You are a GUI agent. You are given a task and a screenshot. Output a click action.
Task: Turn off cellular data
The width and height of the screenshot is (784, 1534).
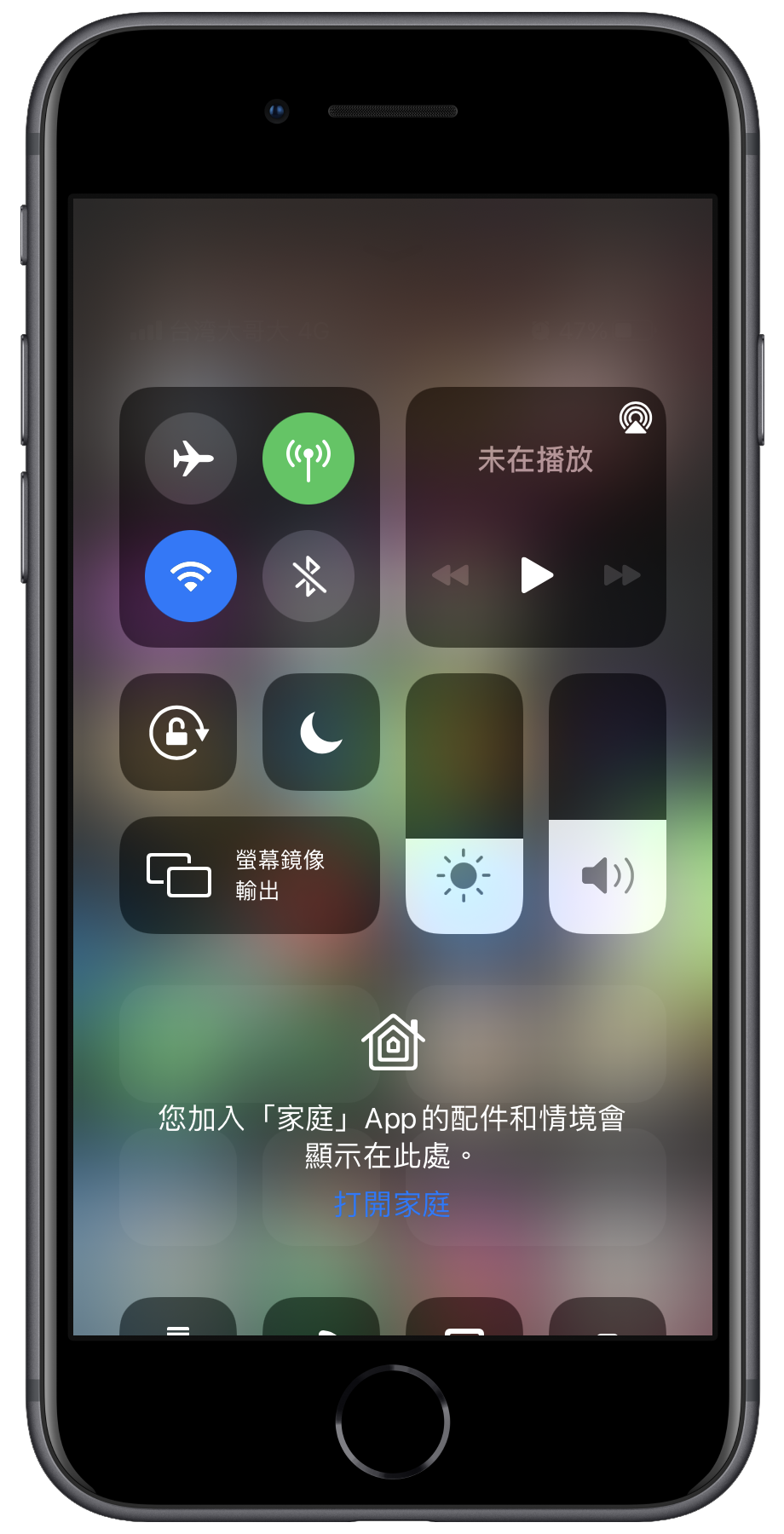[x=308, y=458]
